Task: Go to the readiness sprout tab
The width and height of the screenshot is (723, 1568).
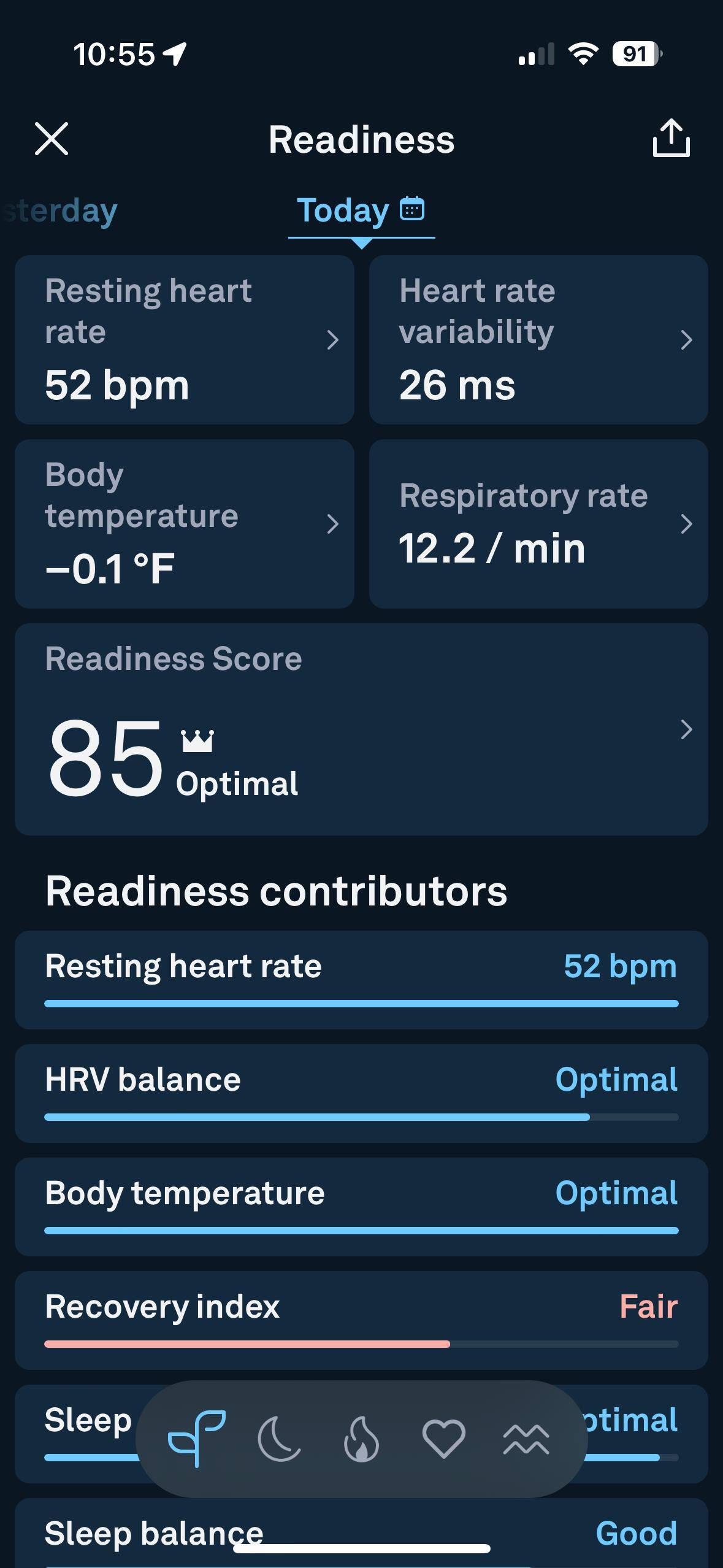Action: [196, 1439]
